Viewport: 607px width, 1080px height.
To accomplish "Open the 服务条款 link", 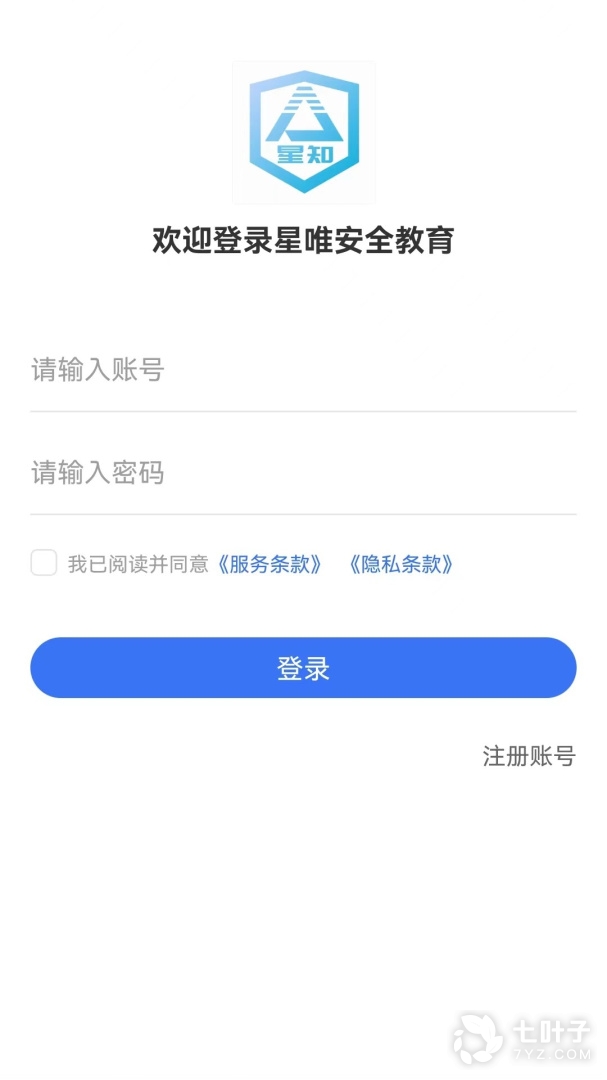I will click(x=270, y=564).
